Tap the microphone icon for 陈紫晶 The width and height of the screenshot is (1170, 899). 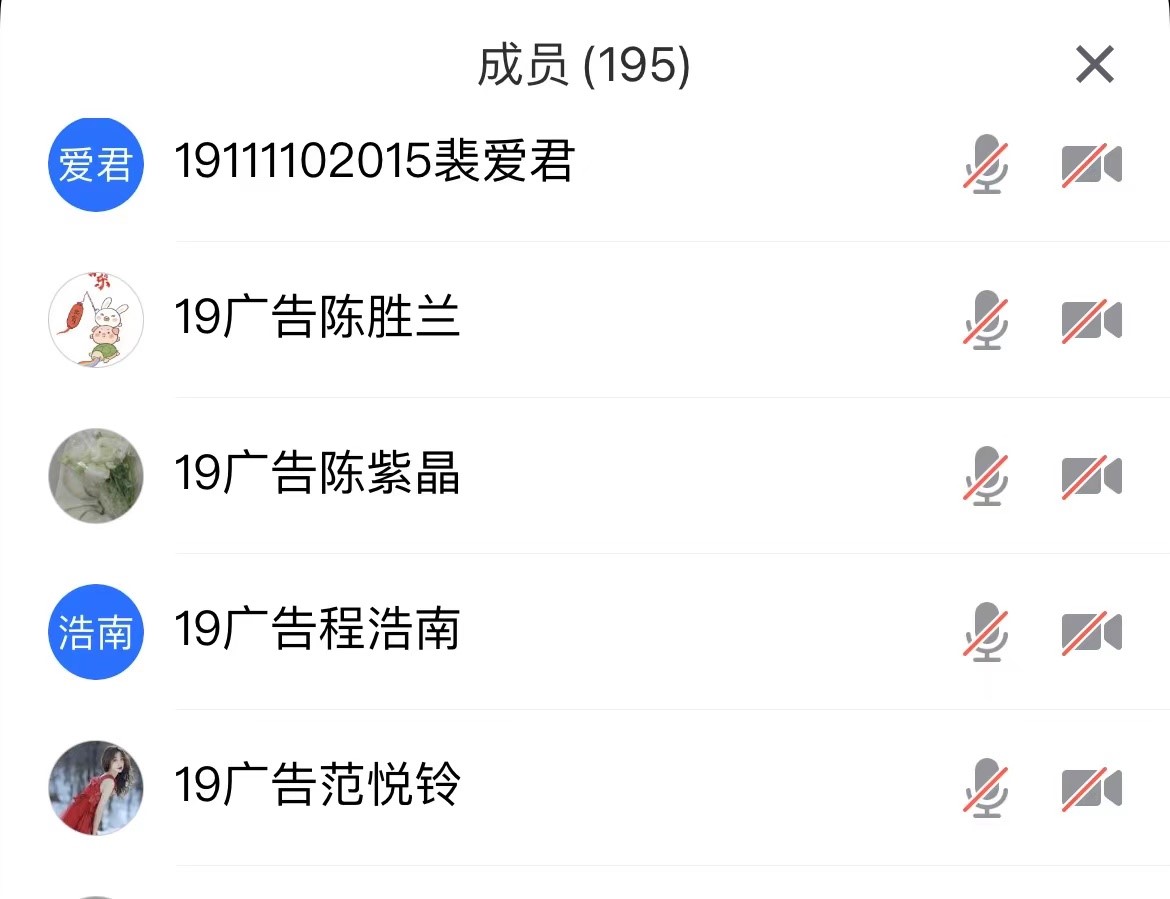[986, 476]
